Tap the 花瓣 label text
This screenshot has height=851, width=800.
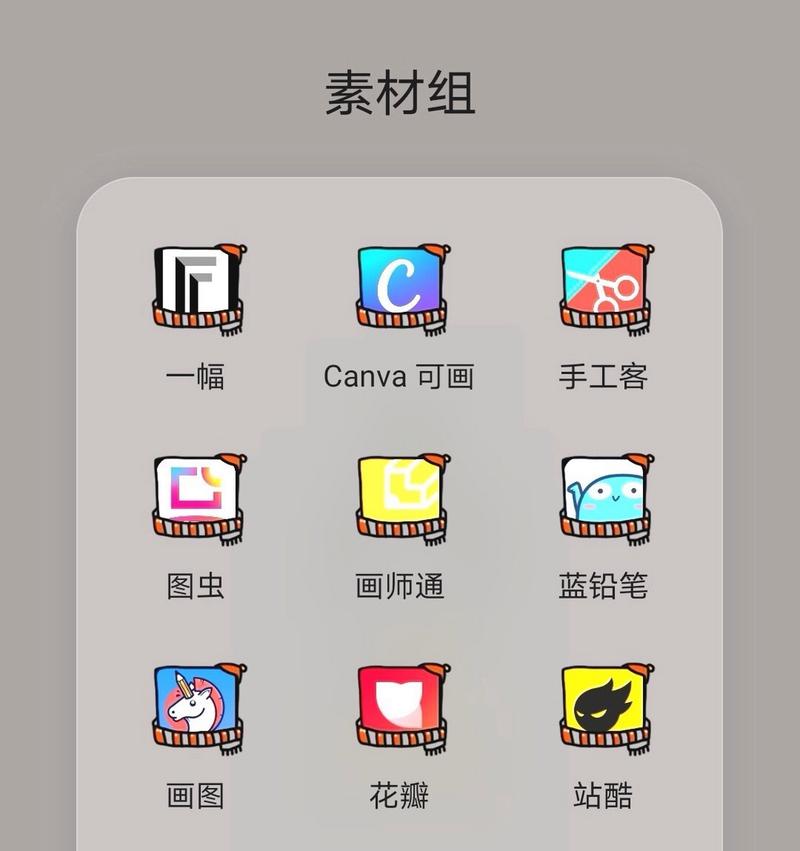click(400, 793)
